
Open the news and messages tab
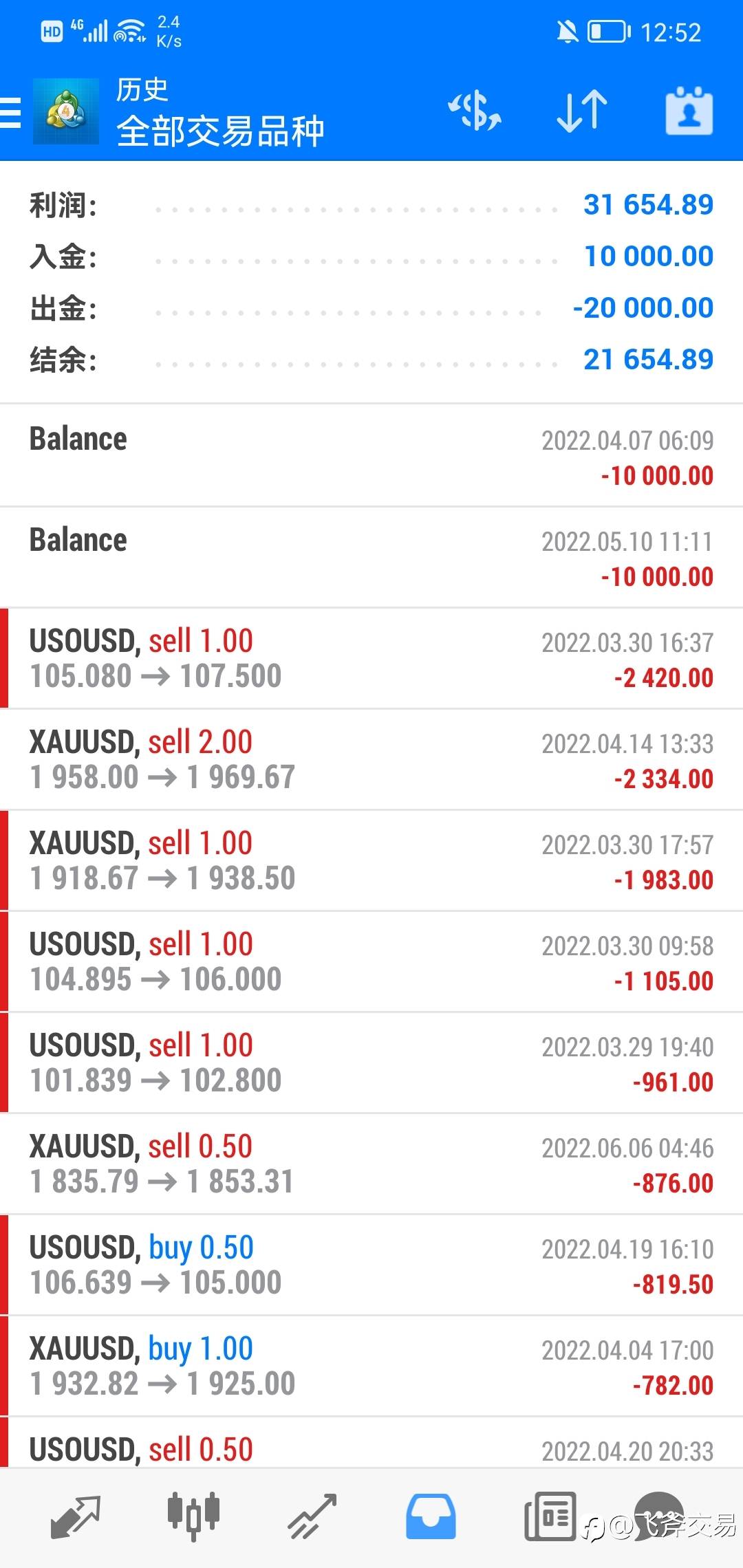click(550, 1516)
